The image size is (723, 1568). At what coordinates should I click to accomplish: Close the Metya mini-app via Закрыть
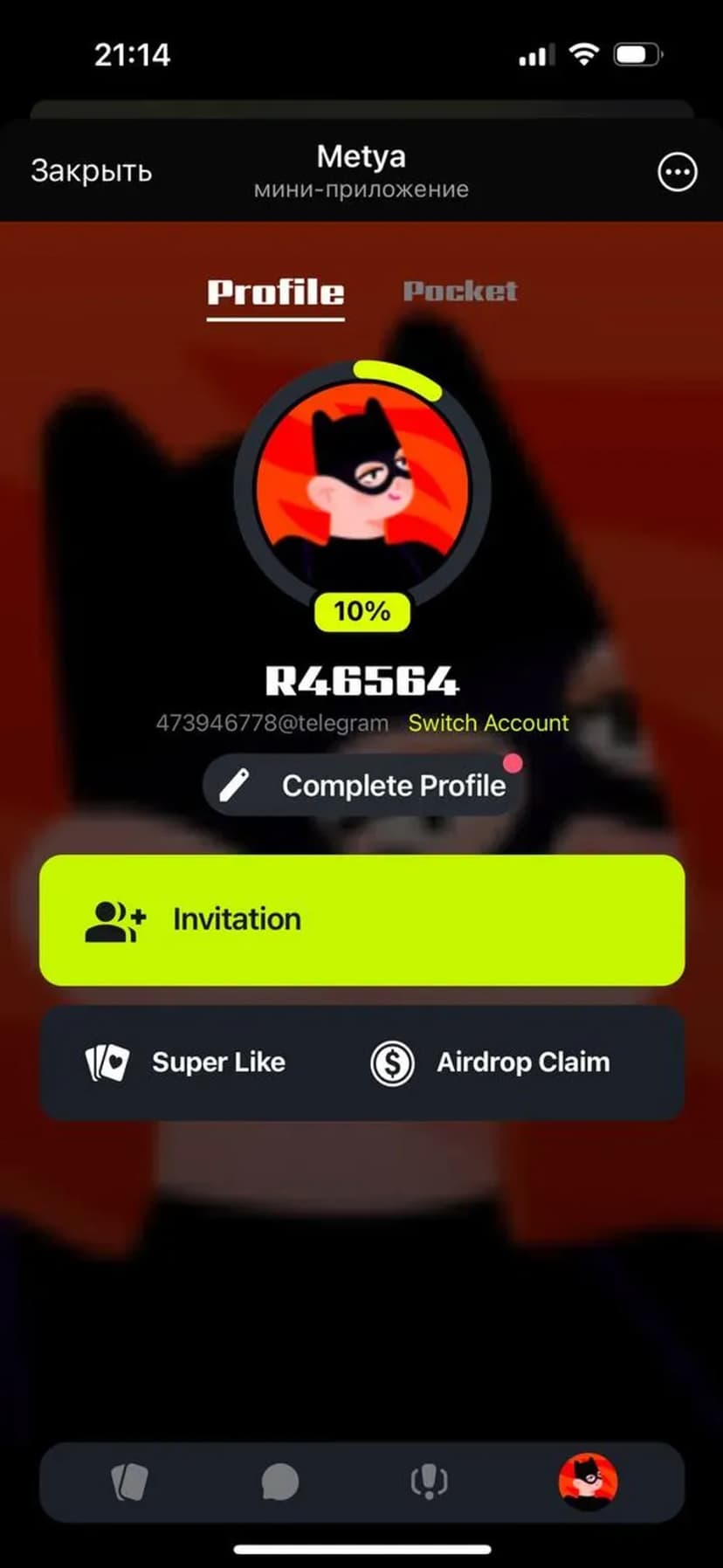pos(91,171)
